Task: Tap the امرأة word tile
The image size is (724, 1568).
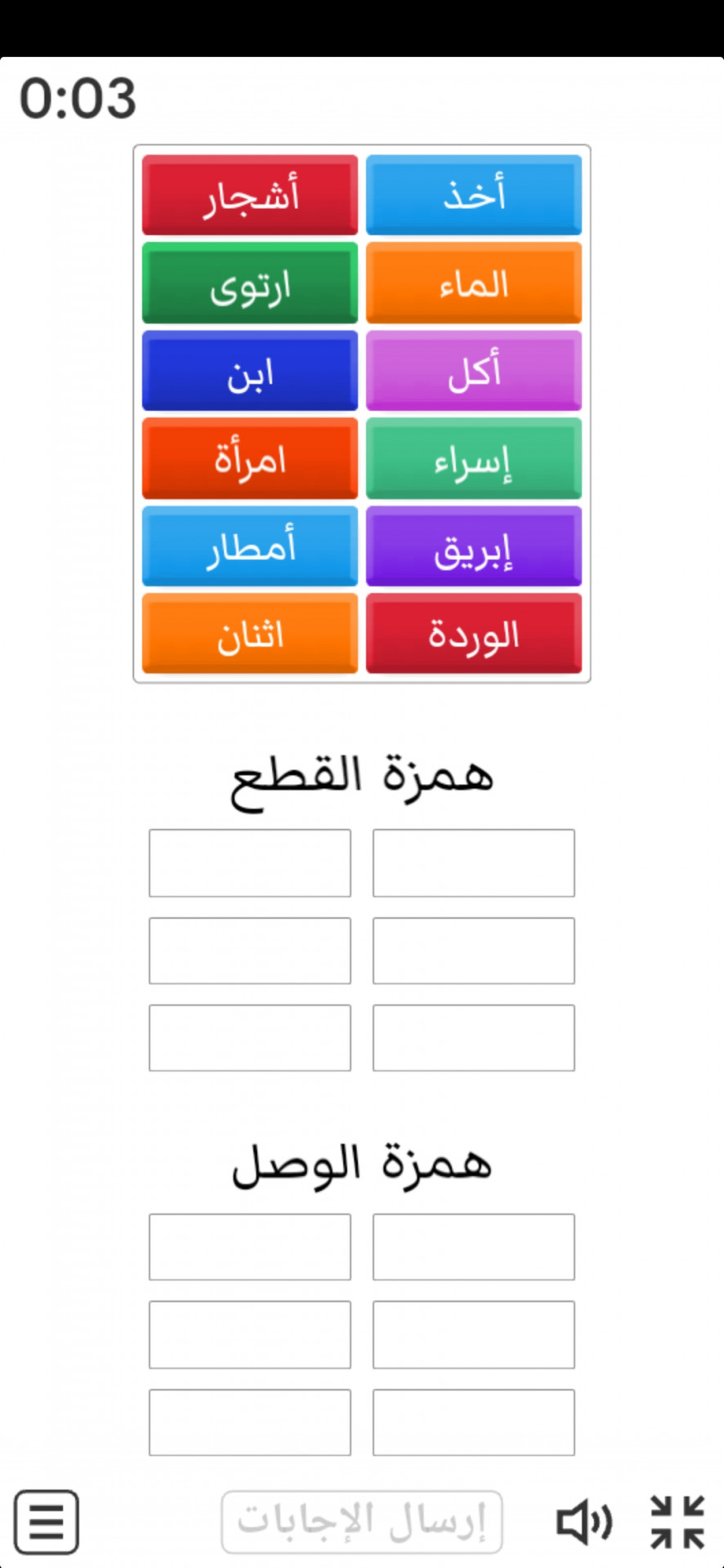Action: (250, 458)
